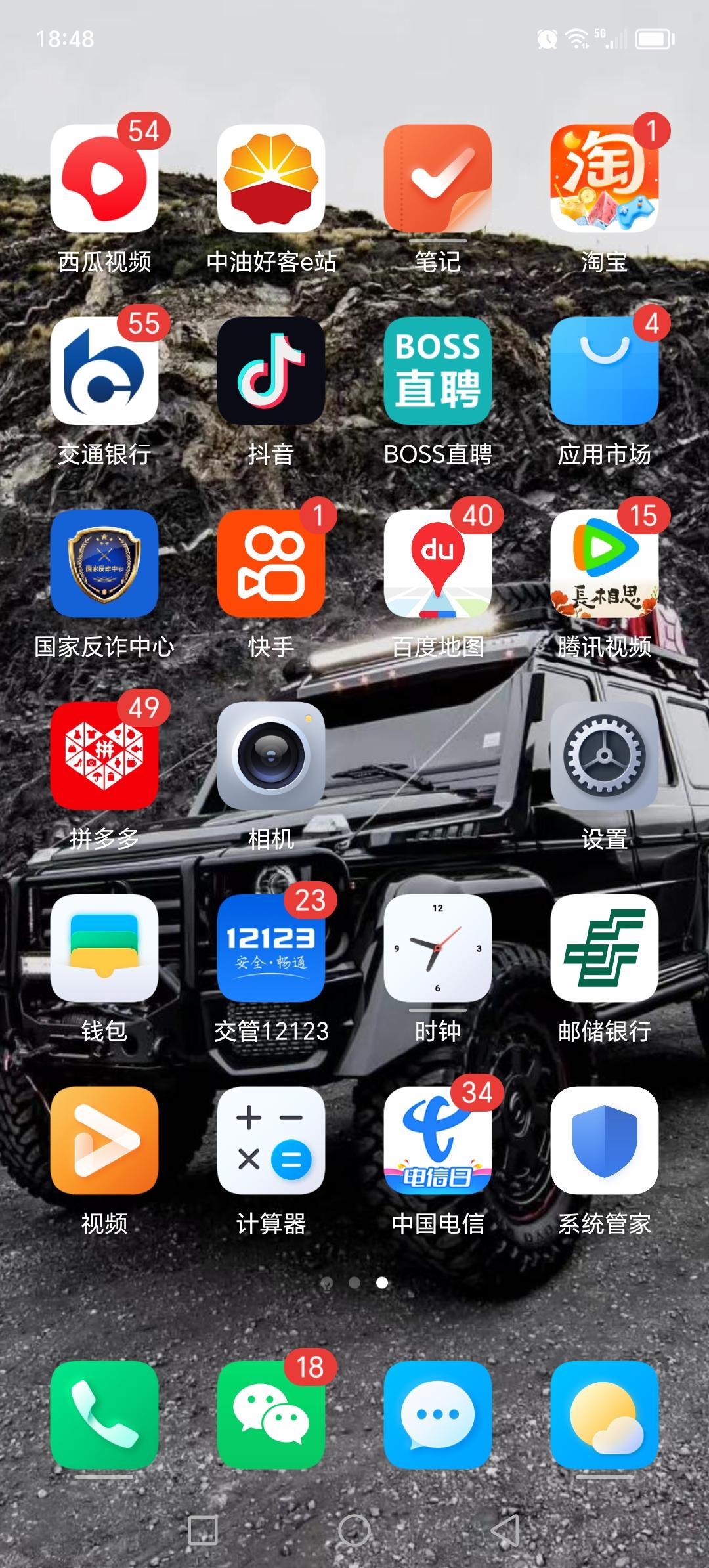
Task: Open the 相机 camera app
Action: pyautogui.click(x=271, y=755)
